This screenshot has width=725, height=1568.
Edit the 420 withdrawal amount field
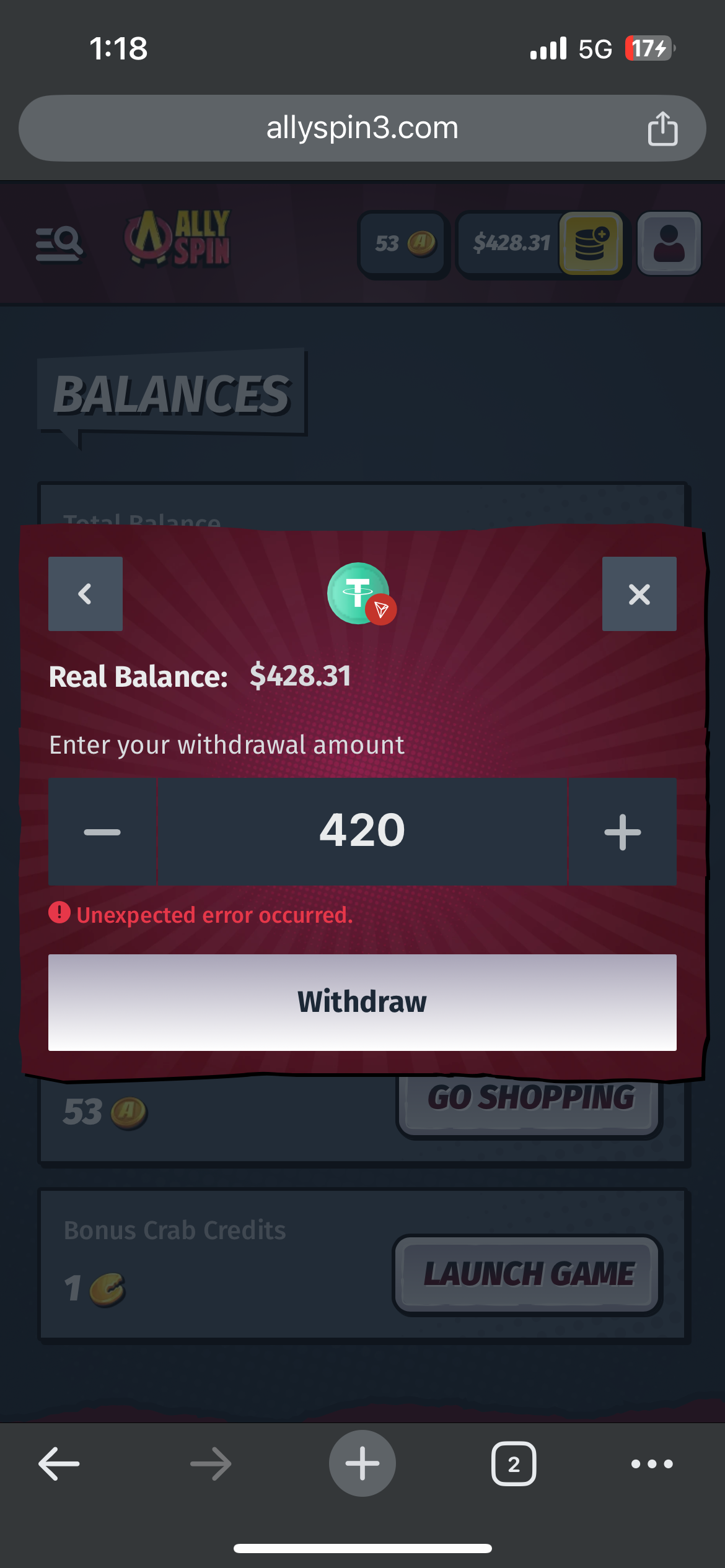point(362,830)
